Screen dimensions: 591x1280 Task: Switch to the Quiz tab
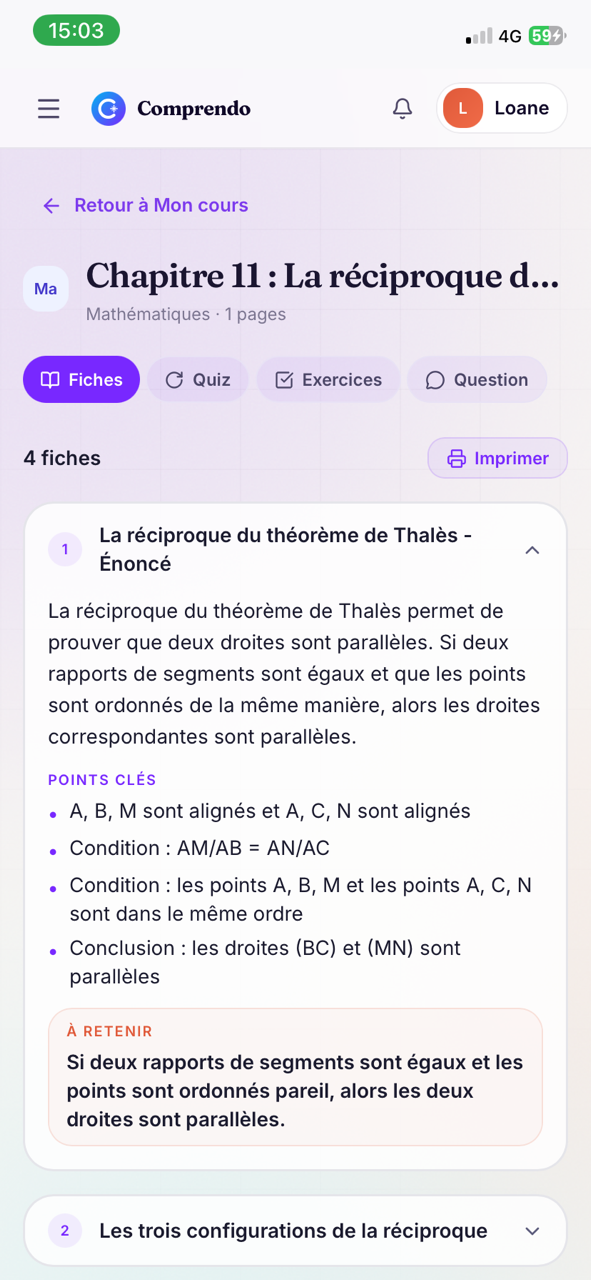198,380
